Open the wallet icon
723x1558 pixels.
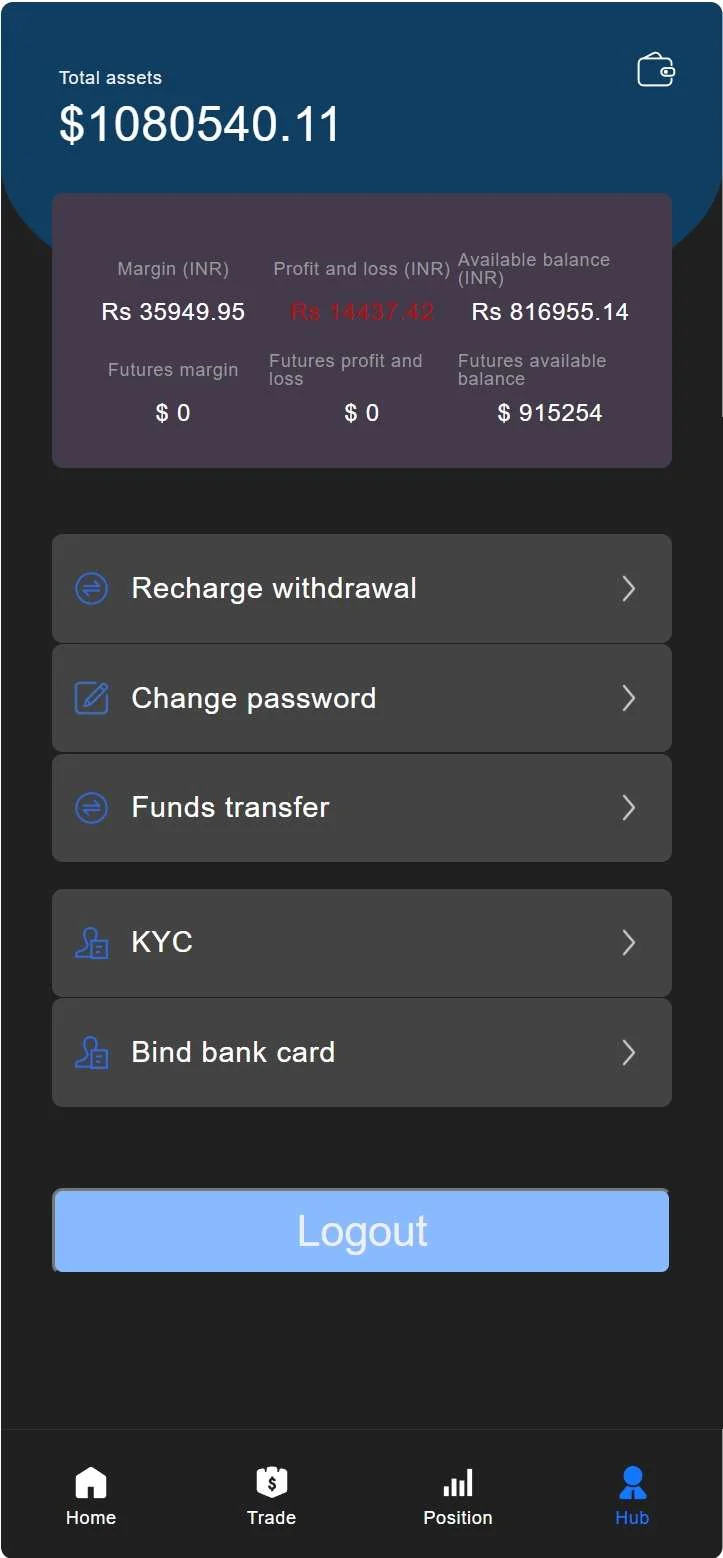(656, 70)
